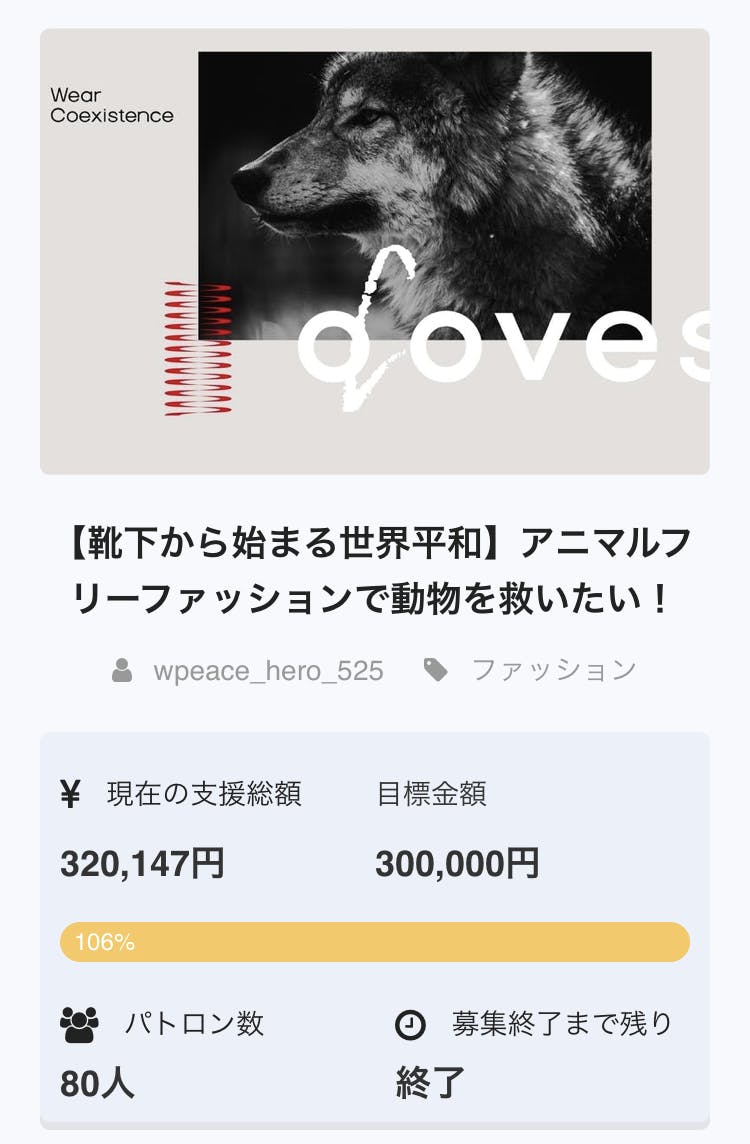
Task: View owner profile wpeace_hero_525
Action: (268, 670)
